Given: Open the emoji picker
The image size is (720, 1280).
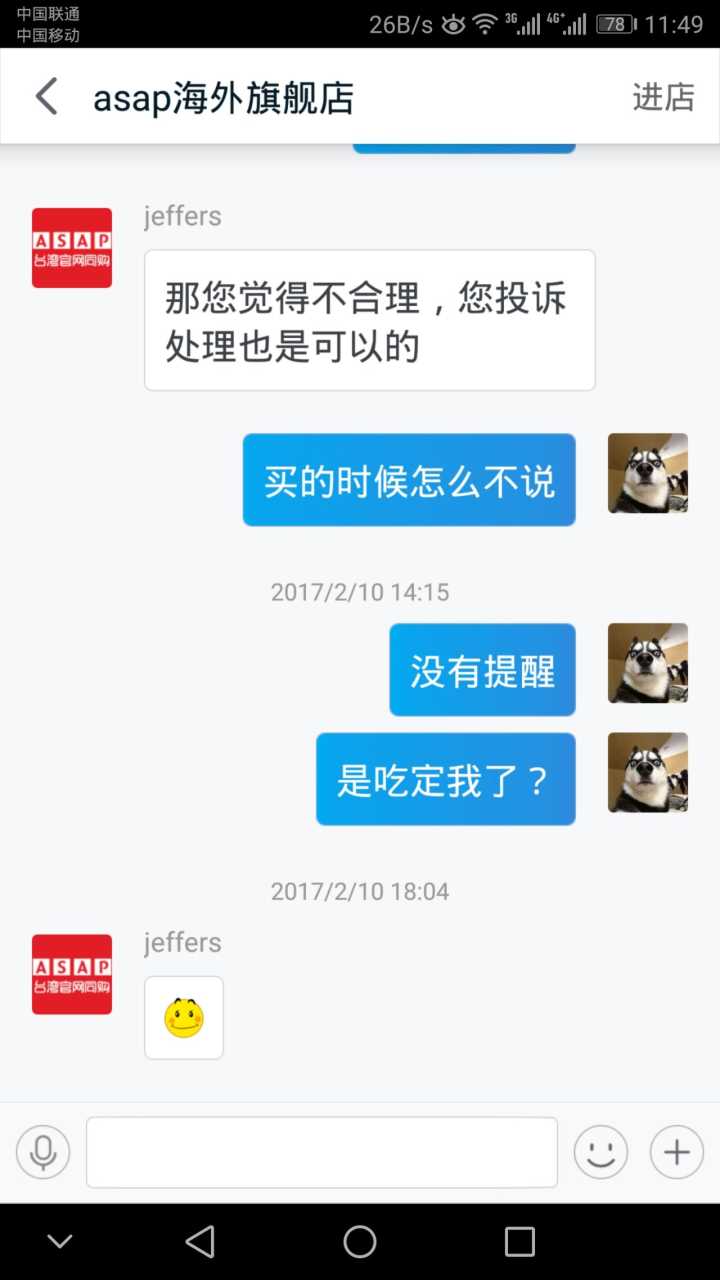Looking at the screenshot, I should click(x=600, y=1152).
